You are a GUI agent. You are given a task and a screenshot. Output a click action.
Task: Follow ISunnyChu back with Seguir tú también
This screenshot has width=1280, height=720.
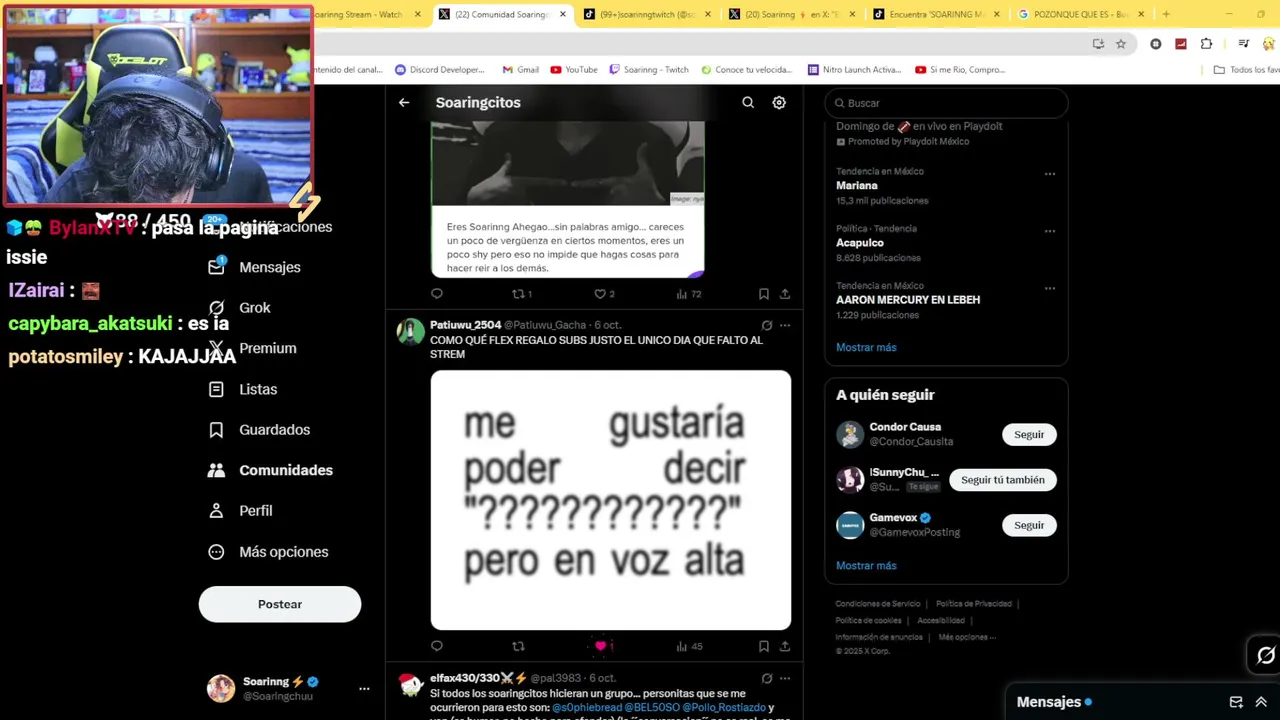(x=1002, y=480)
